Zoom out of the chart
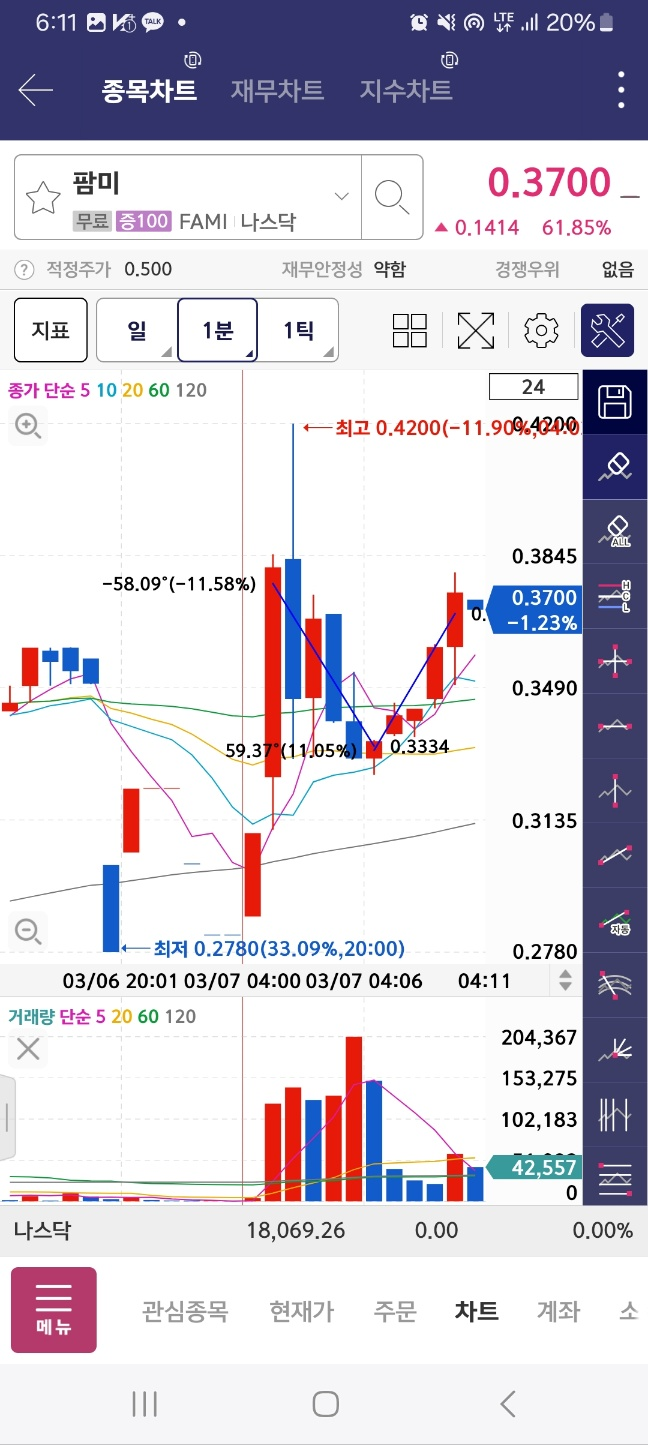The image size is (648, 1445). click(x=28, y=932)
